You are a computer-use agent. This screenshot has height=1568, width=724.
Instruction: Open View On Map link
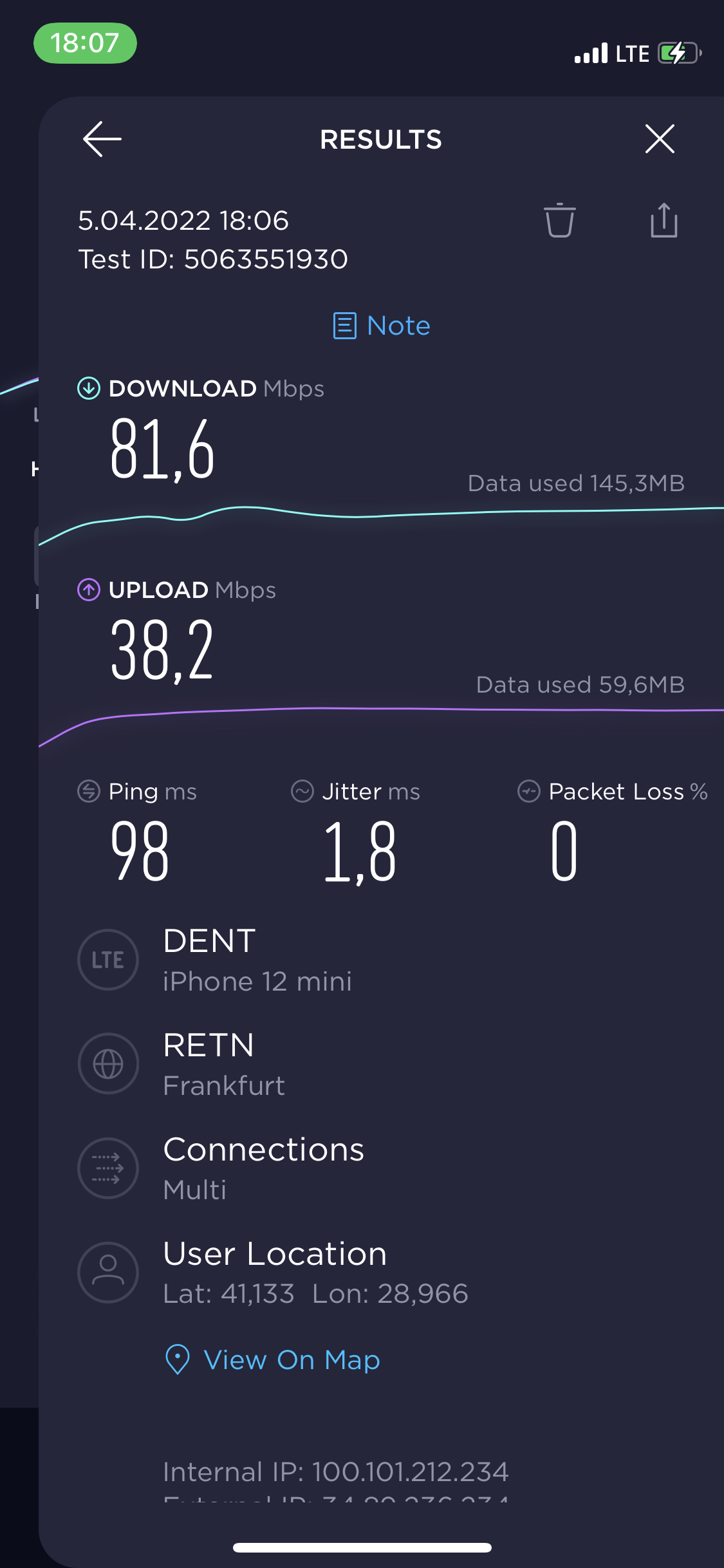(x=273, y=1360)
